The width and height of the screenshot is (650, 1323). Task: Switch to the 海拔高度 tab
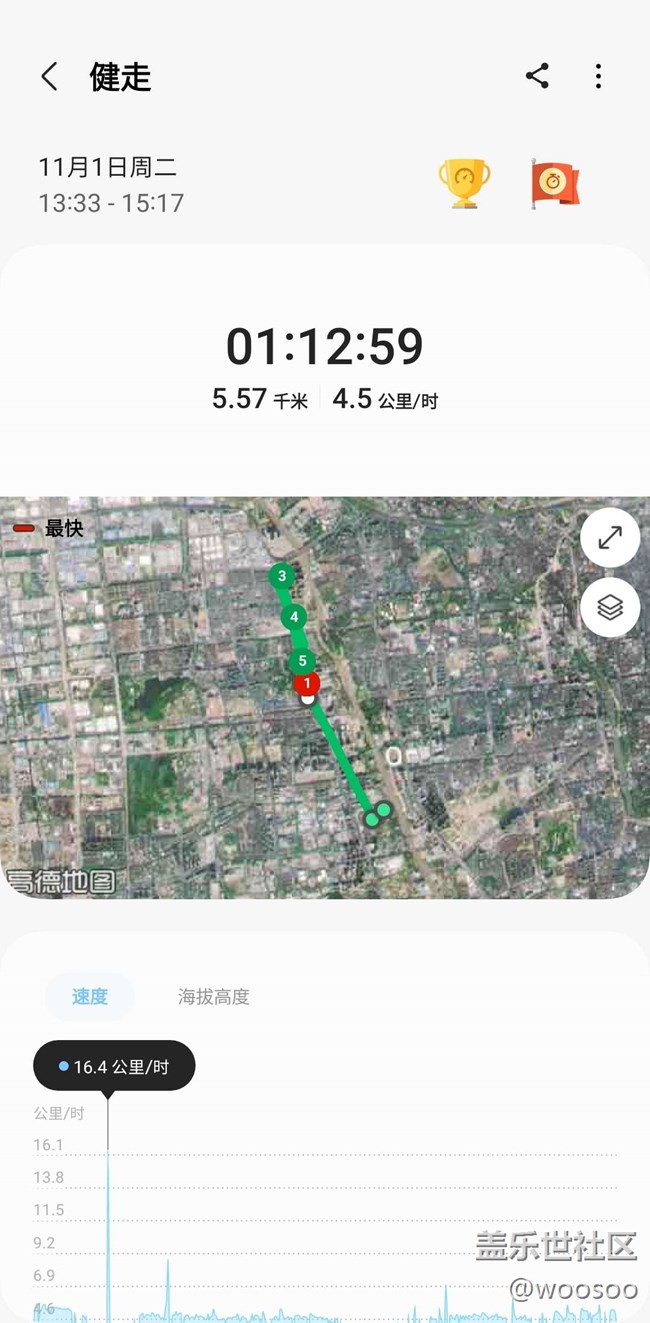click(x=213, y=996)
